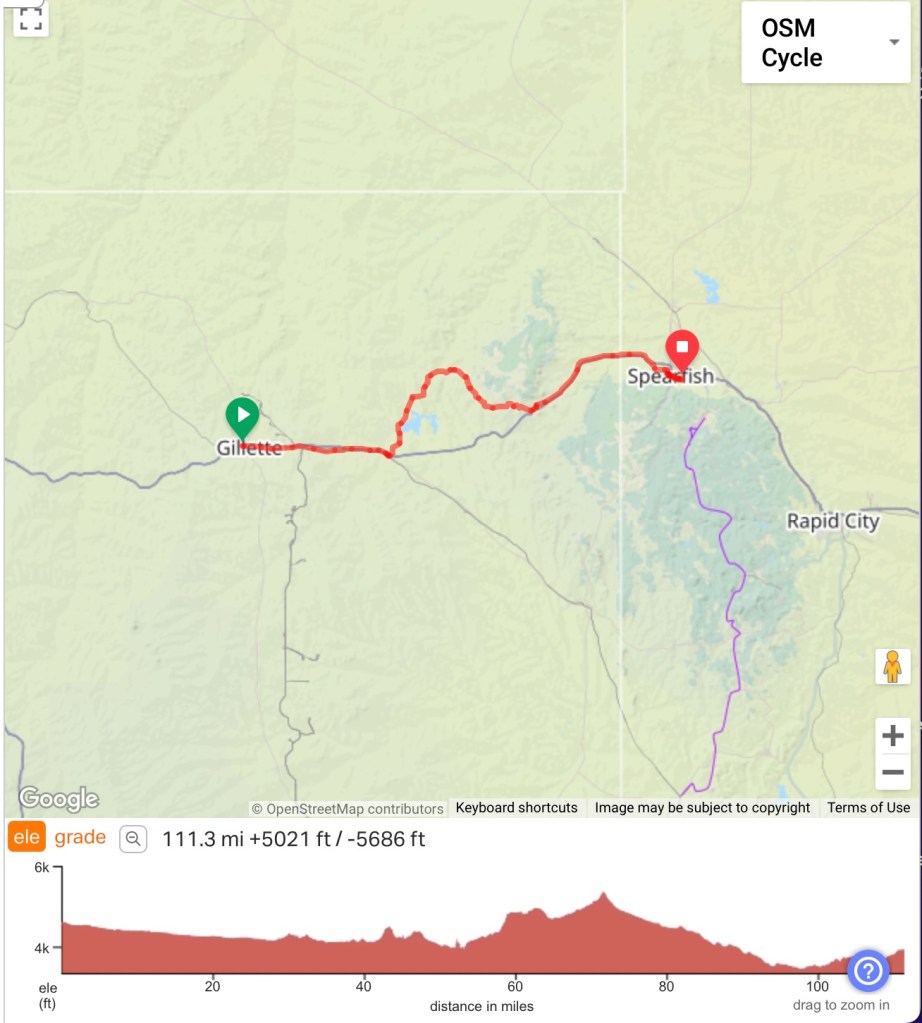Switch elevation chart to ele view
922x1023 pixels.
[26, 838]
